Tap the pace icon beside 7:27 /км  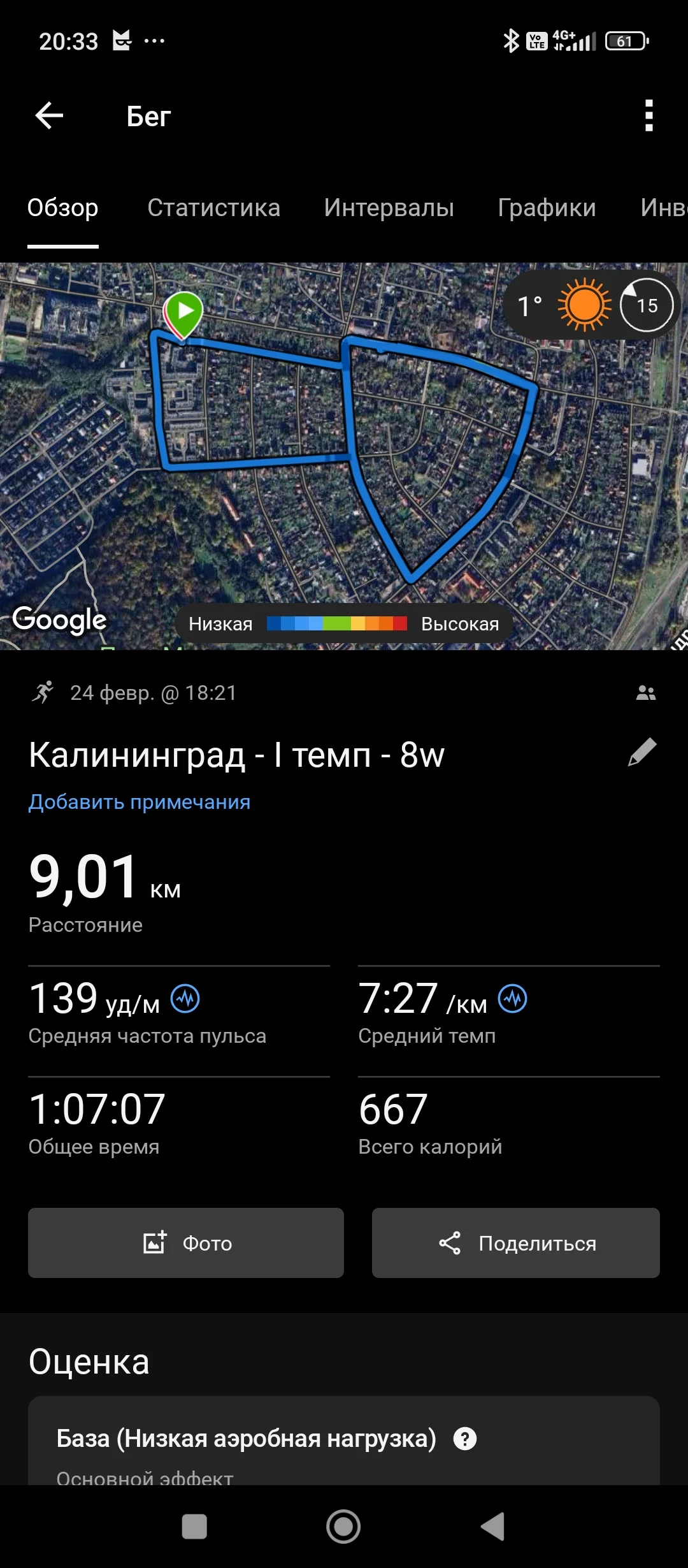click(x=513, y=999)
